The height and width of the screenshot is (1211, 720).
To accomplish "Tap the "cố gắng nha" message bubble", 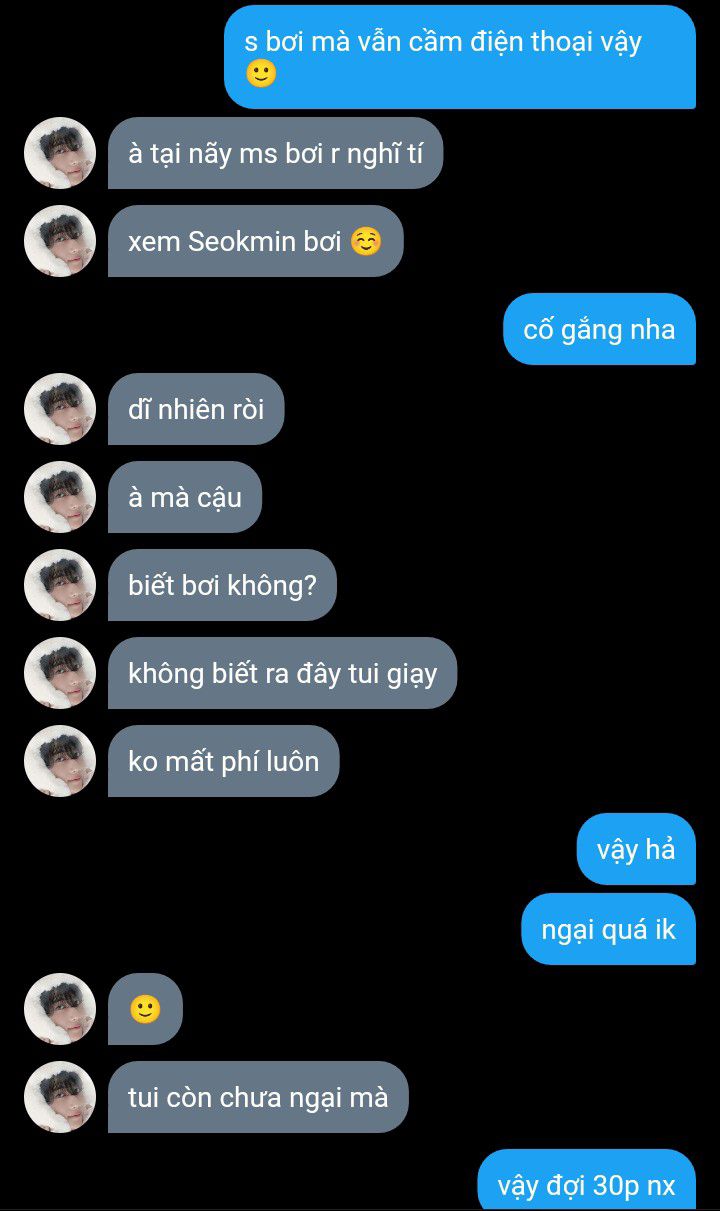I will (599, 329).
